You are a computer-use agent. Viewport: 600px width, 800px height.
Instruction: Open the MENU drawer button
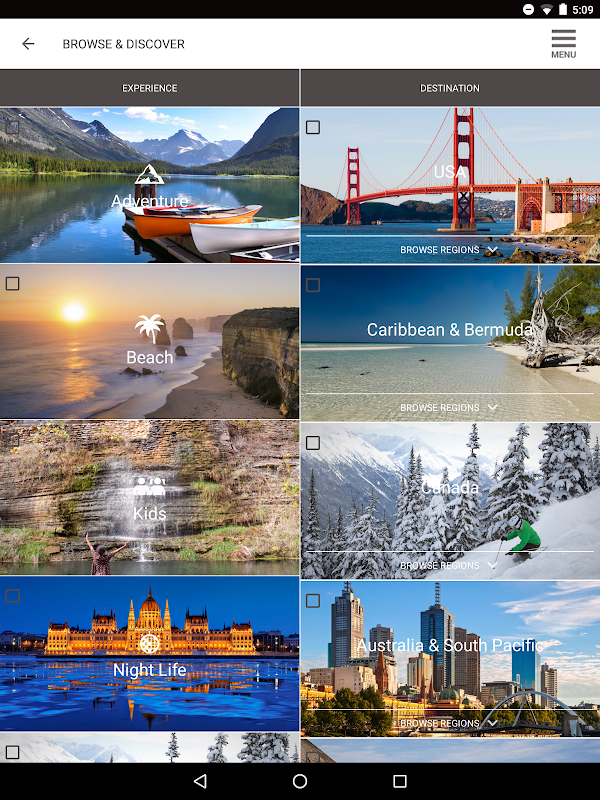(563, 44)
